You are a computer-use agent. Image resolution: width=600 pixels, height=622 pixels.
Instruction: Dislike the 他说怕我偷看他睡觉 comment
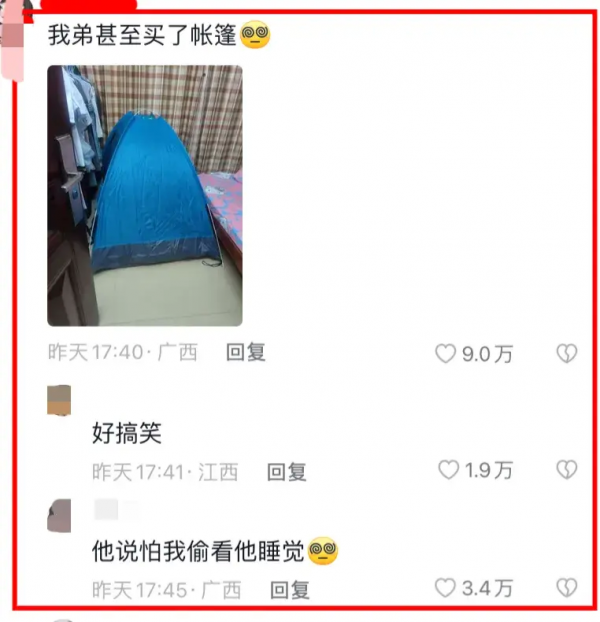[x=566, y=588]
